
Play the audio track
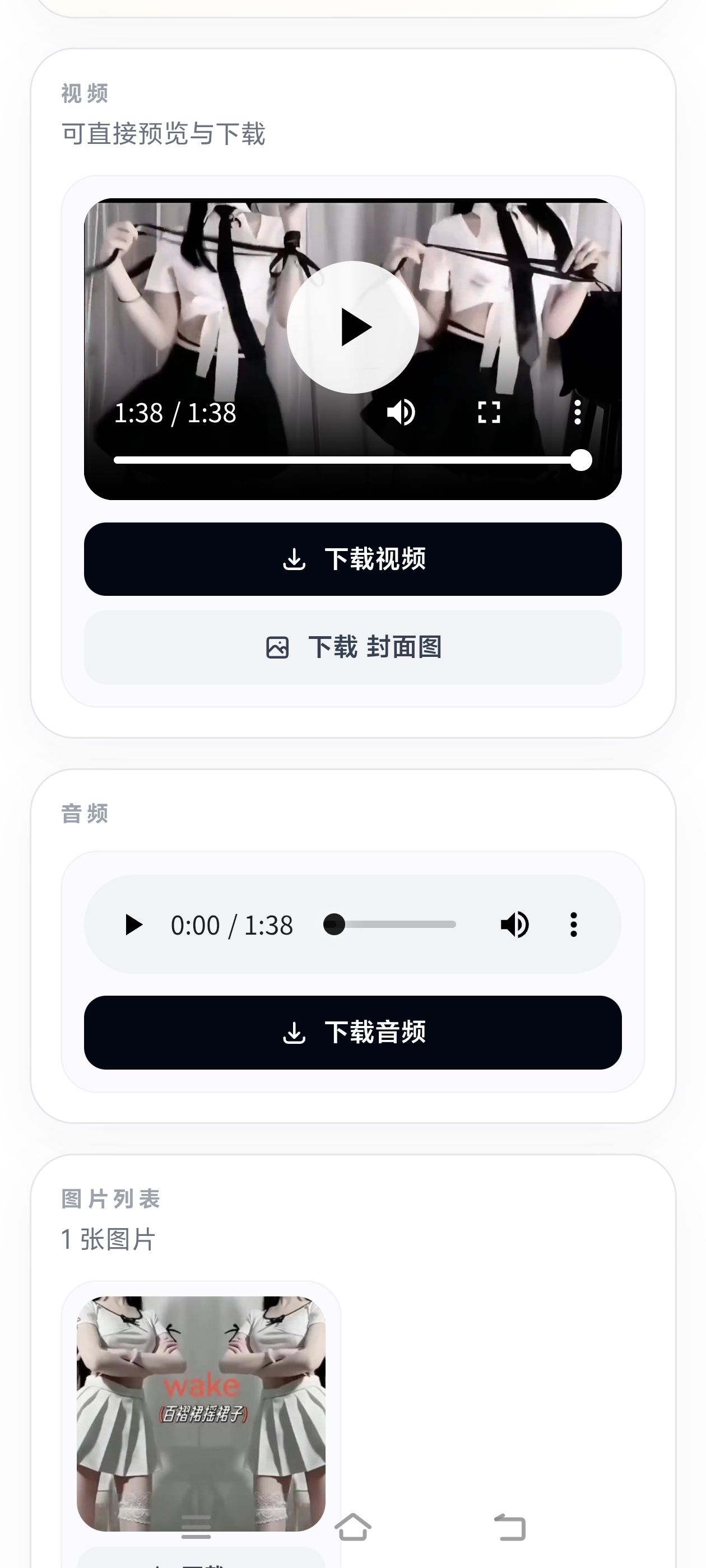tap(133, 925)
